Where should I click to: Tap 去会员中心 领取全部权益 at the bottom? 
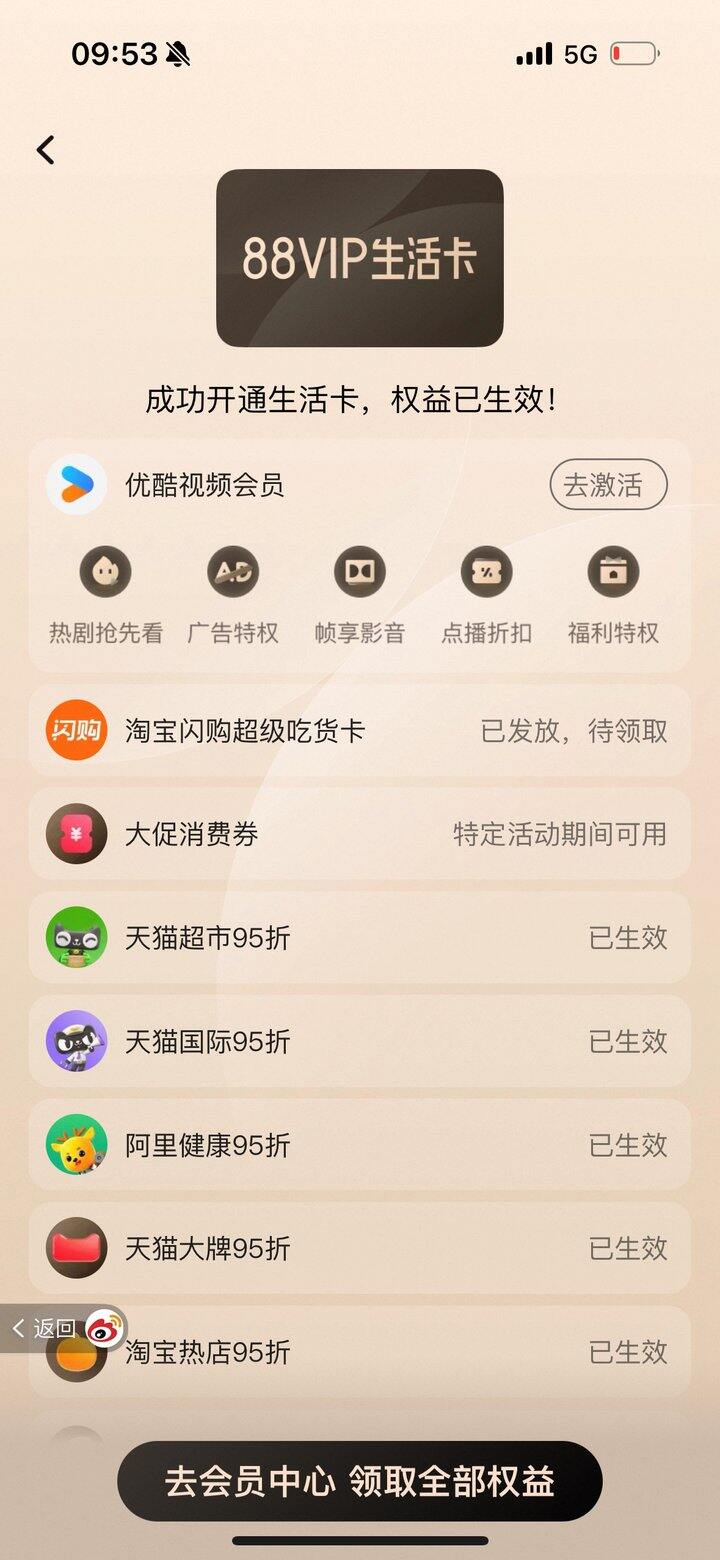click(360, 1483)
